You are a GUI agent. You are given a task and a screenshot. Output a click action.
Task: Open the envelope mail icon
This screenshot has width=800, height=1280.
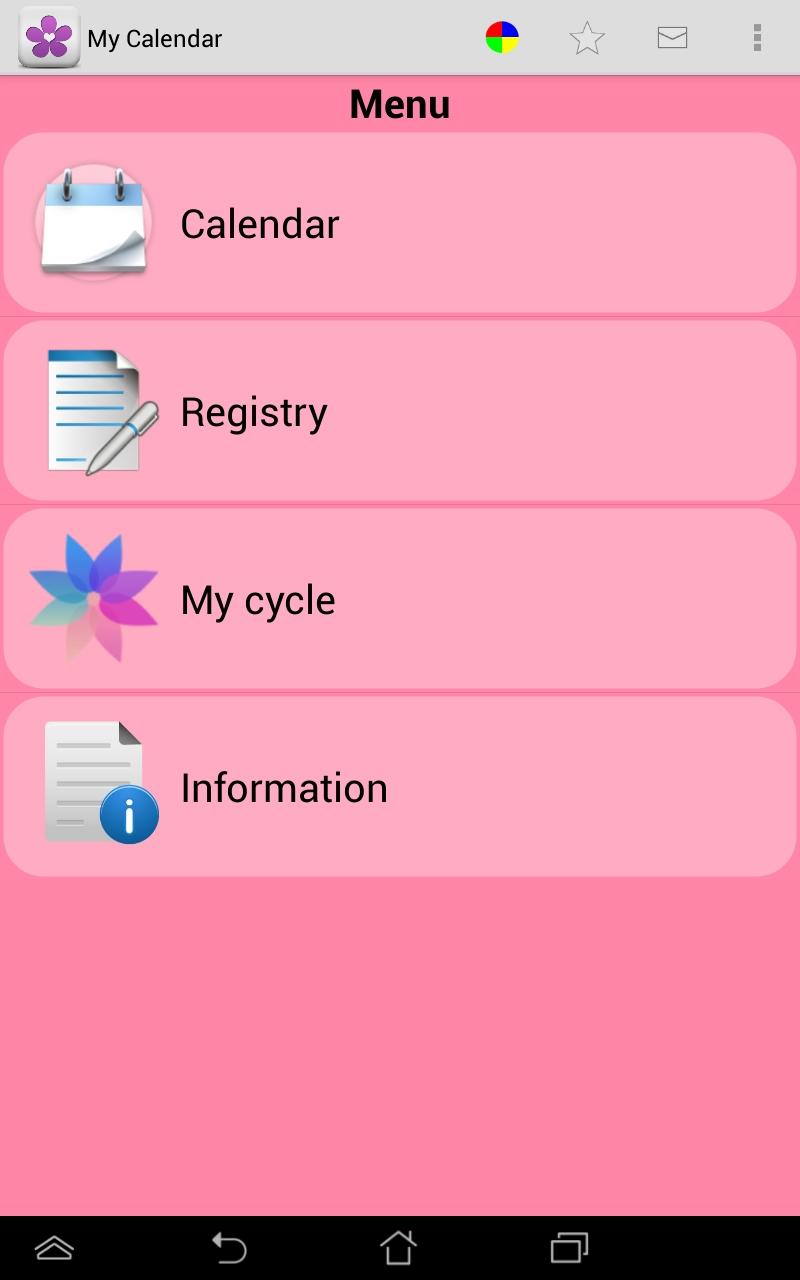point(672,38)
